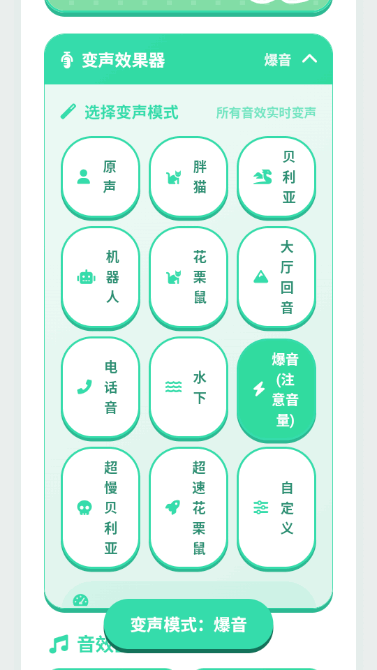Switch to 机器人 voice effect
The image size is (377, 670).
100,276
